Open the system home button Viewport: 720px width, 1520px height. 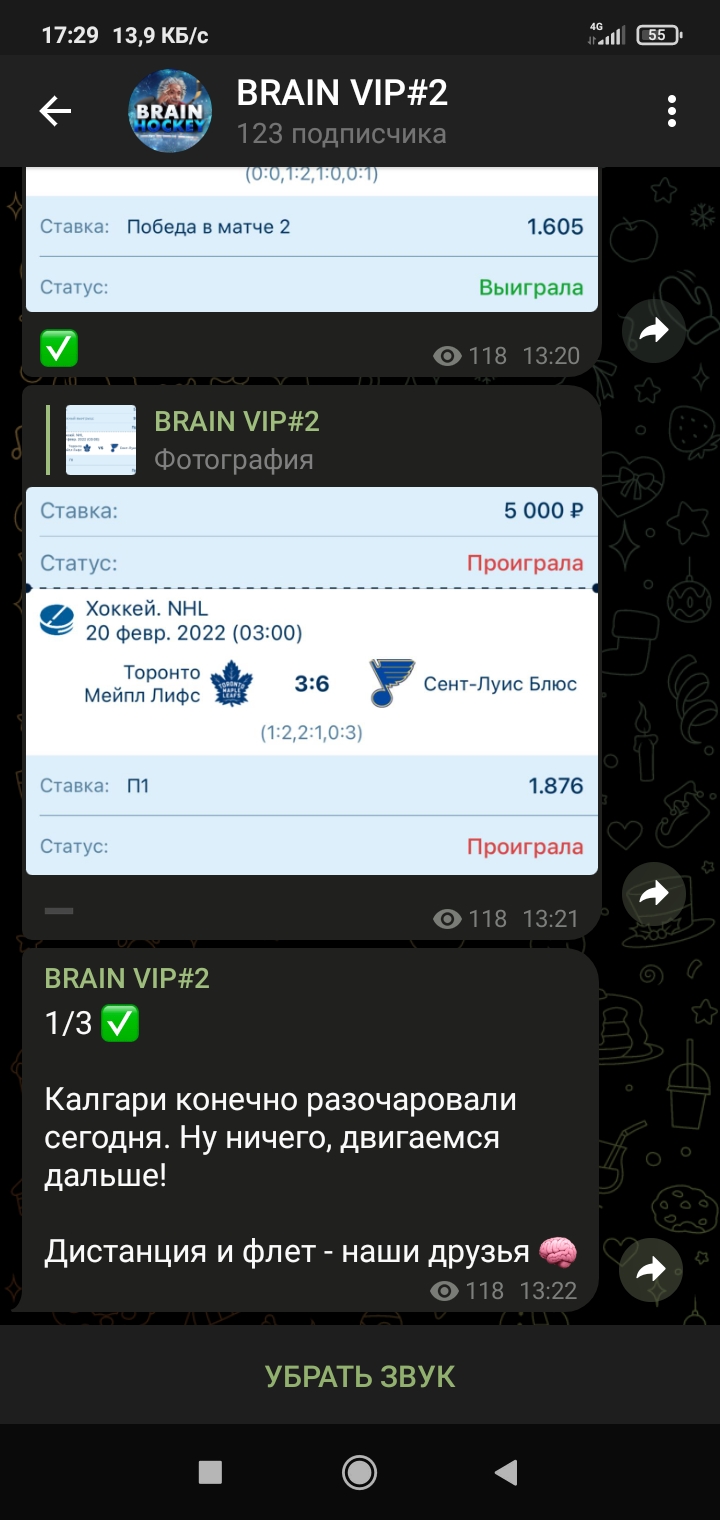point(359,1472)
